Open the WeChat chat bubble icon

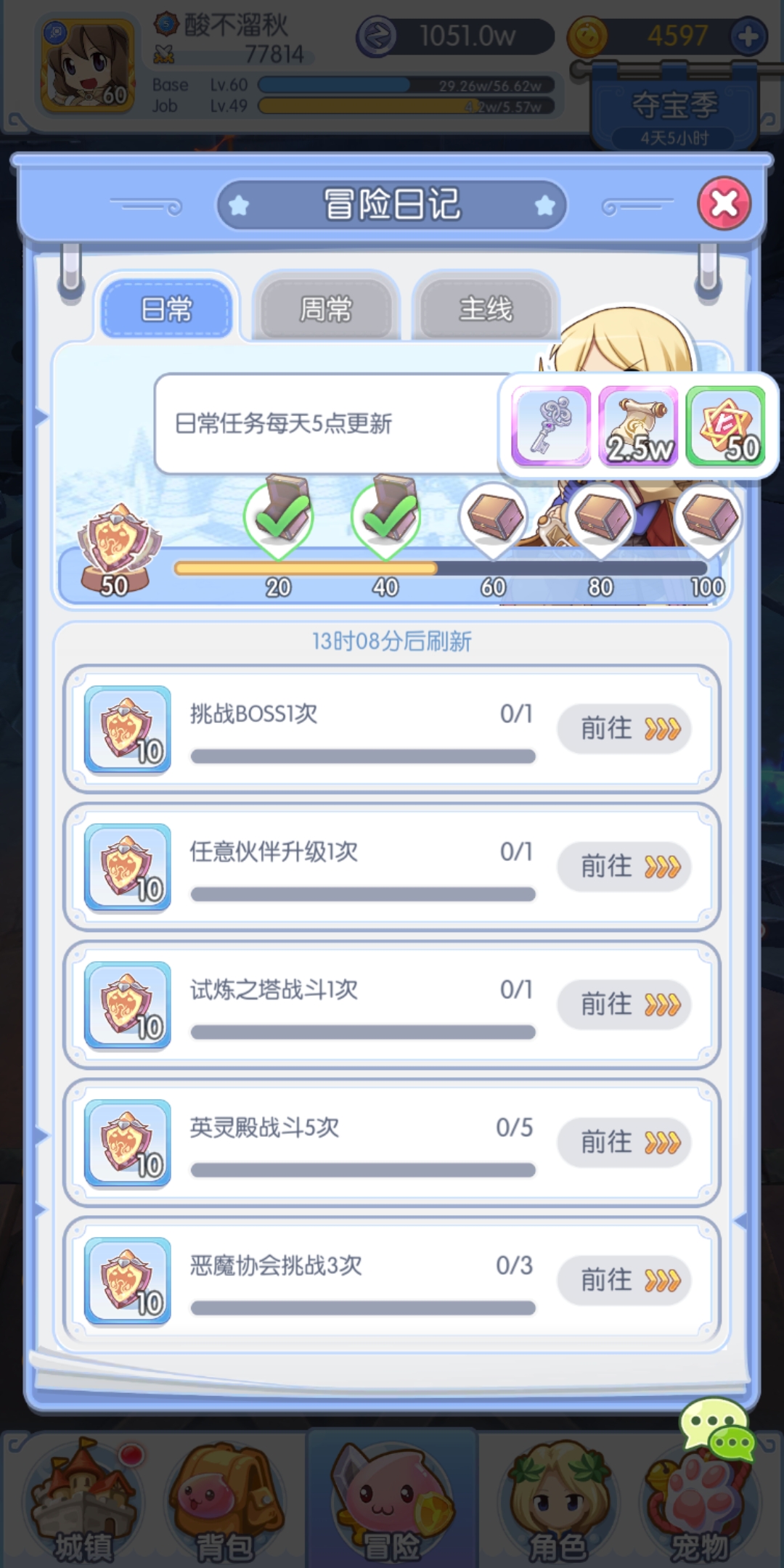click(717, 1430)
